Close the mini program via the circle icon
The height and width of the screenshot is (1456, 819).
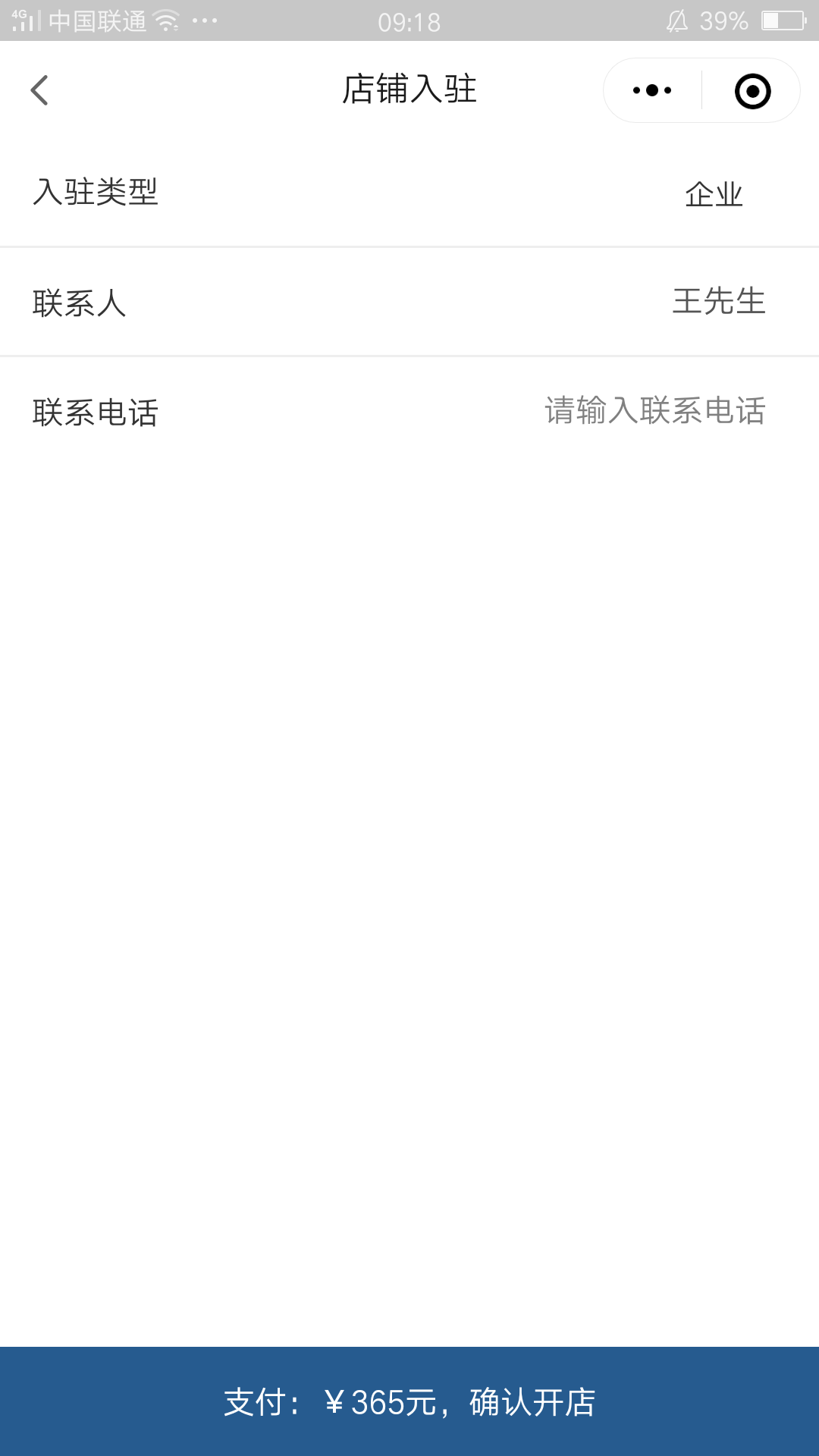pyautogui.click(x=752, y=91)
